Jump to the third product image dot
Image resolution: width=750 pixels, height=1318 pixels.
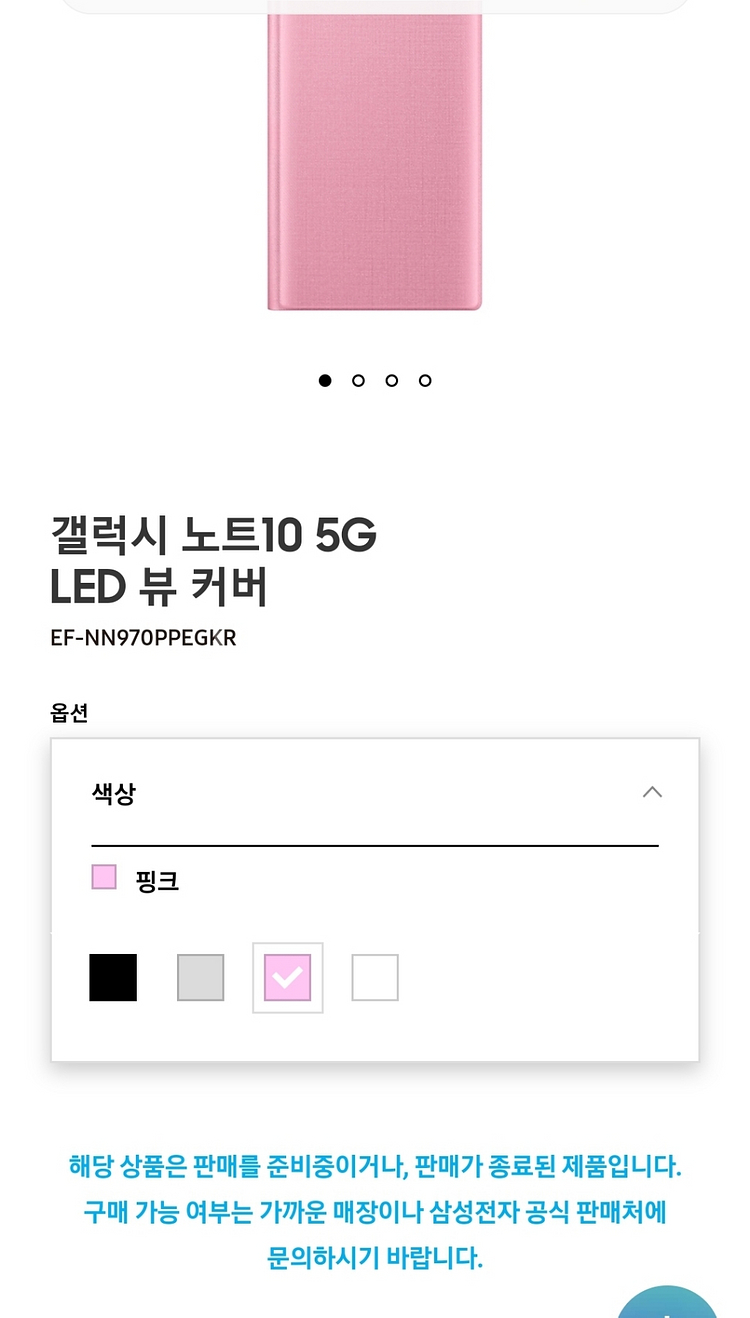(392, 380)
